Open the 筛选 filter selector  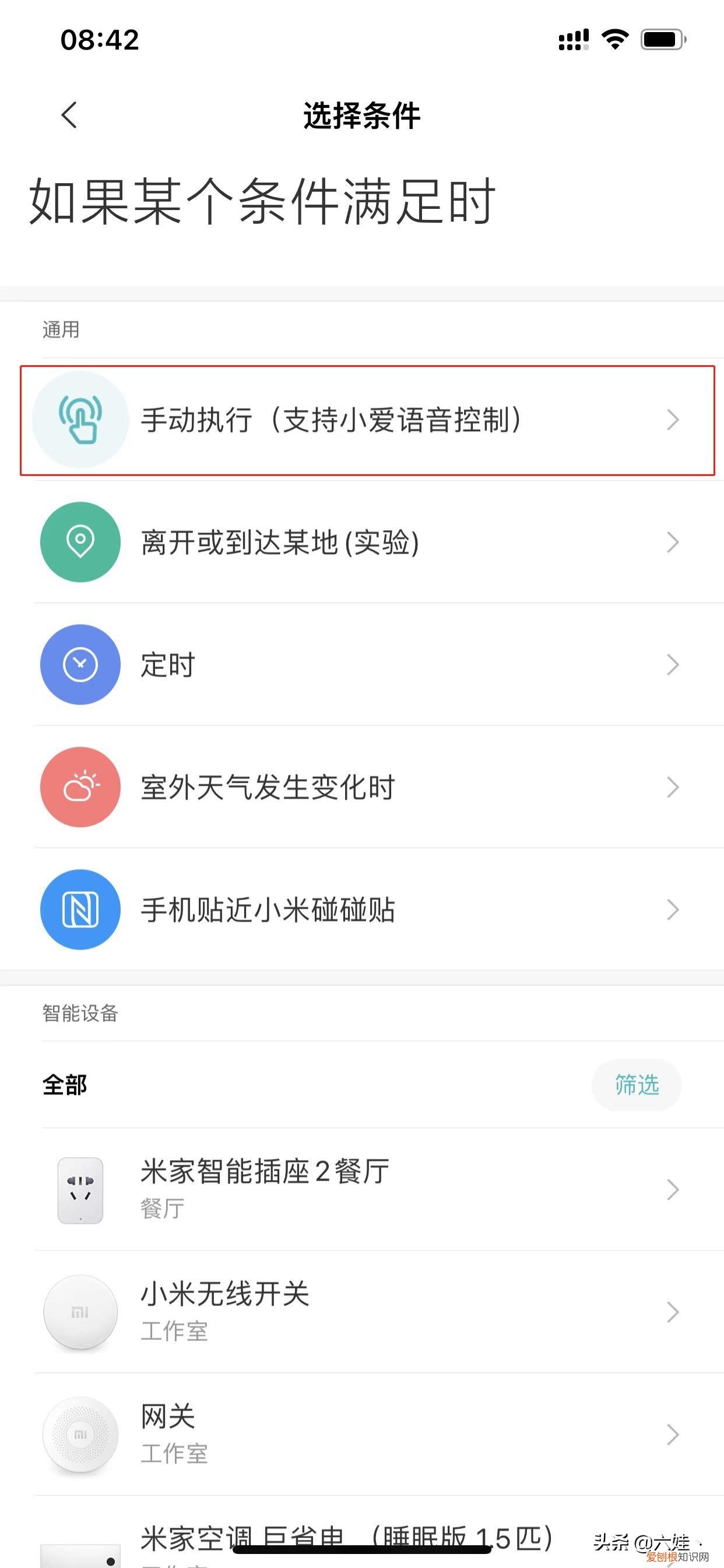point(637,1084)
